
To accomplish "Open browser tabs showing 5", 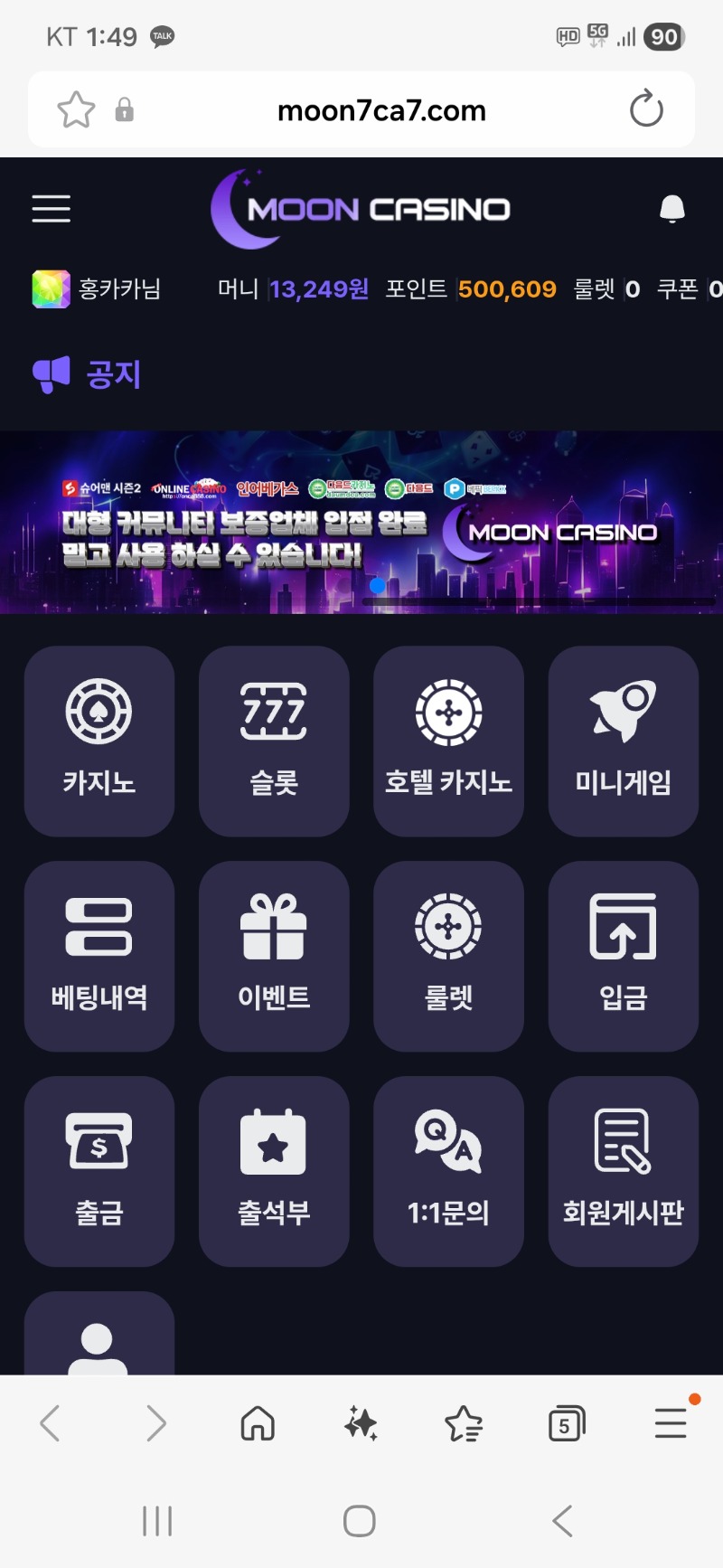I will pos(567,1424).
